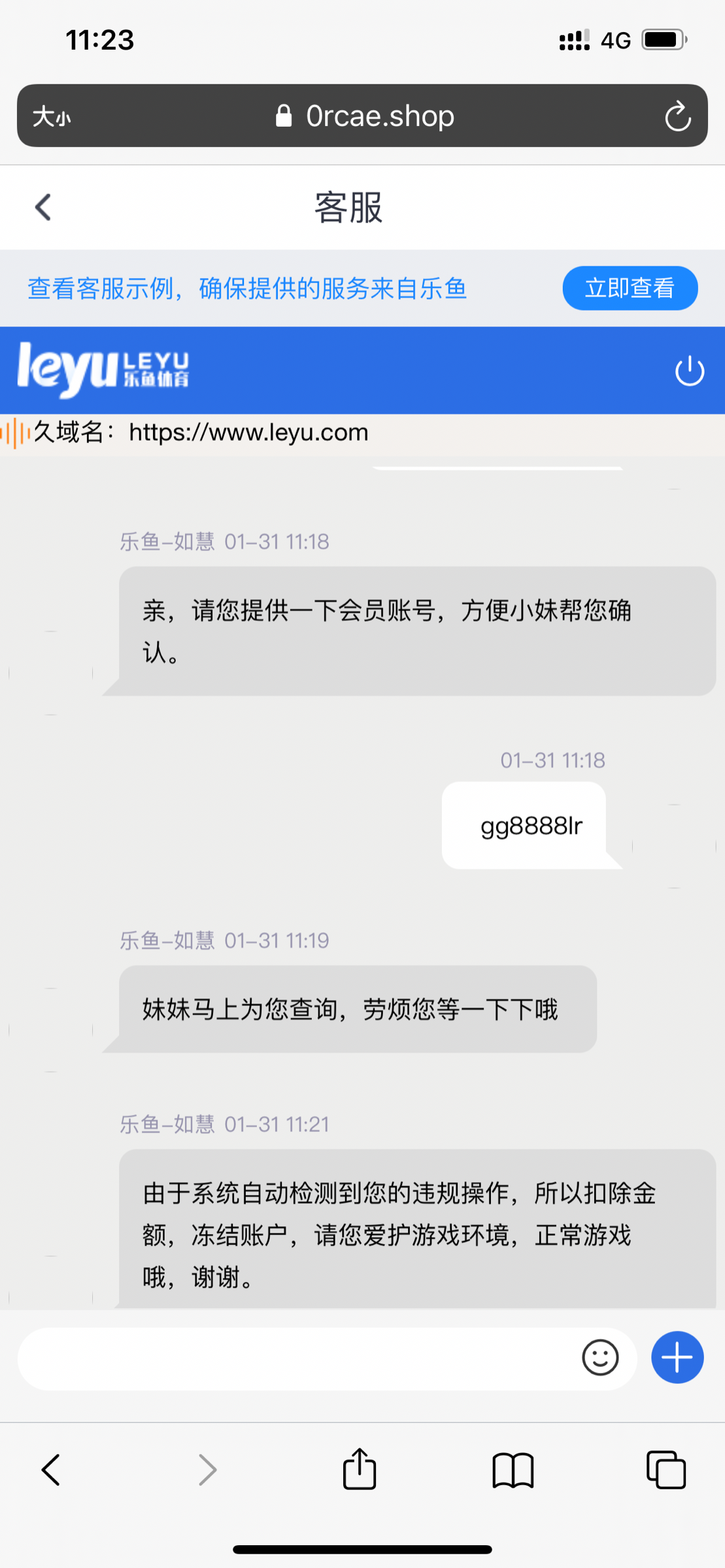This screenshot has height=1568, width=725.
Task: Go back in Safari browser history
Action: 51,1470
